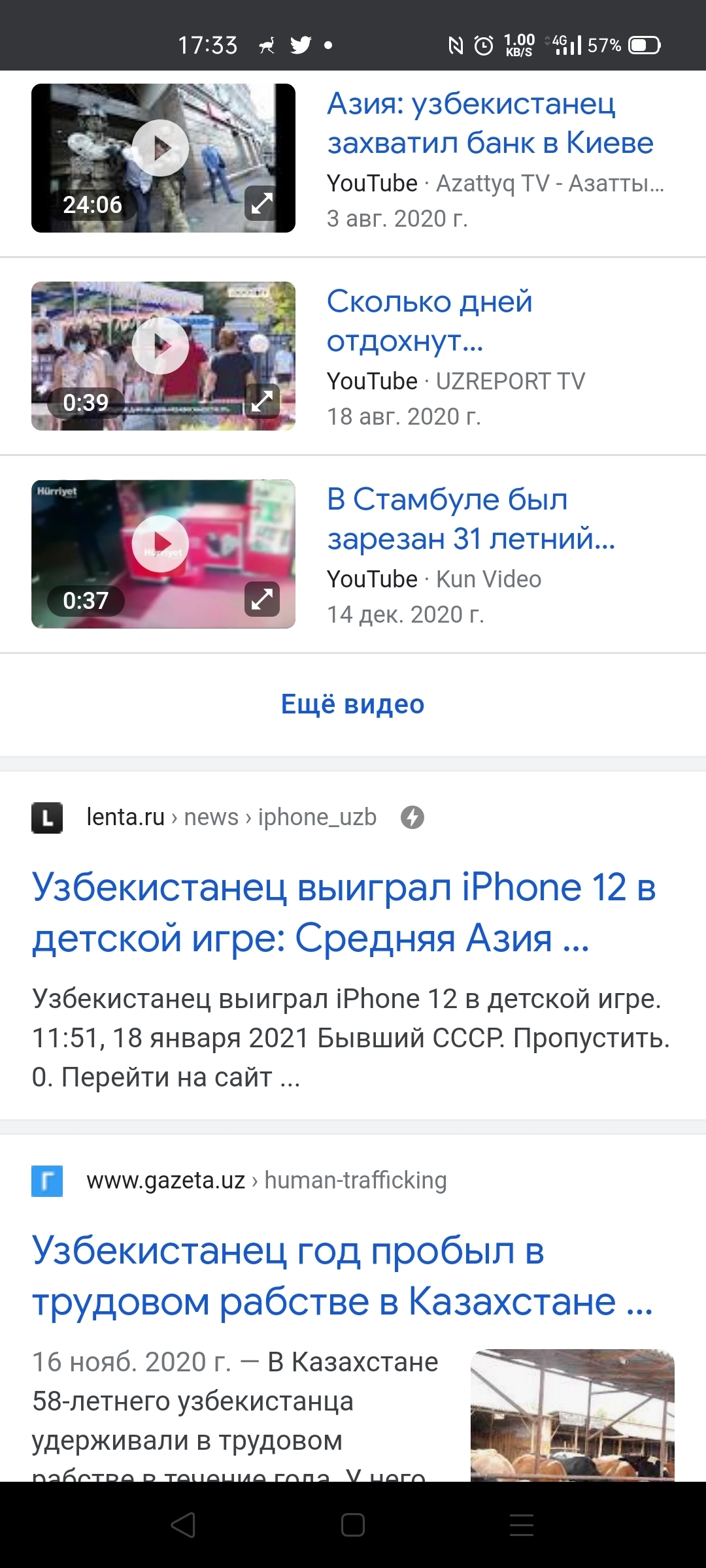Open the lenta.ru result about the iPhone 12 win
This screenshot has height=1568, width=706.
coord(344,913)
